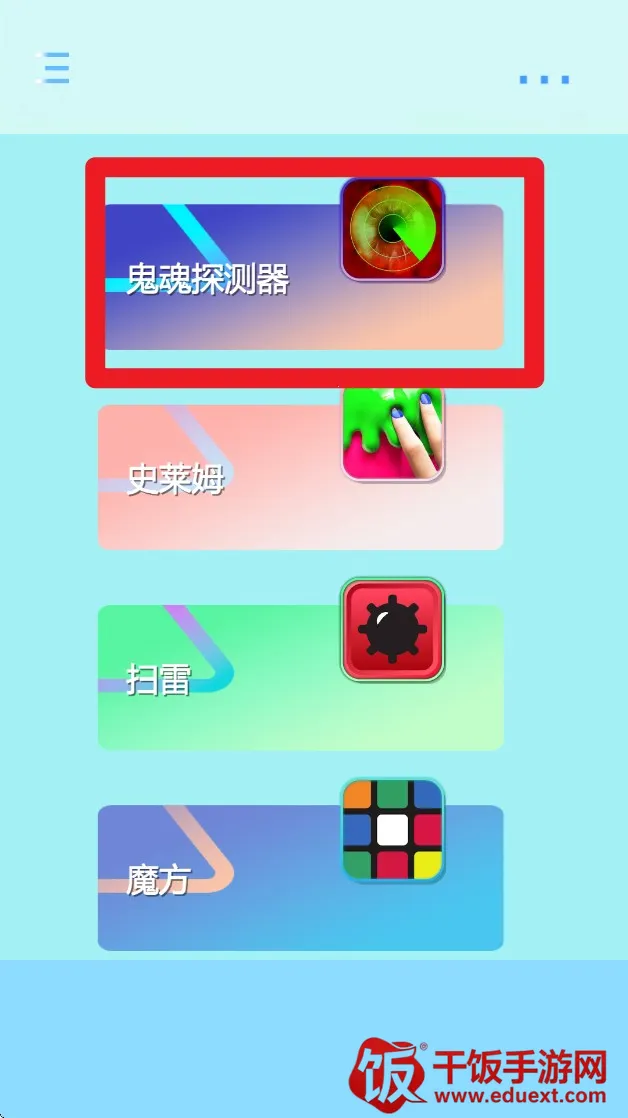Open the 史莱姆 card
Image resolution: width=628 pixels, height=1118 pixels.
[300, 477]
